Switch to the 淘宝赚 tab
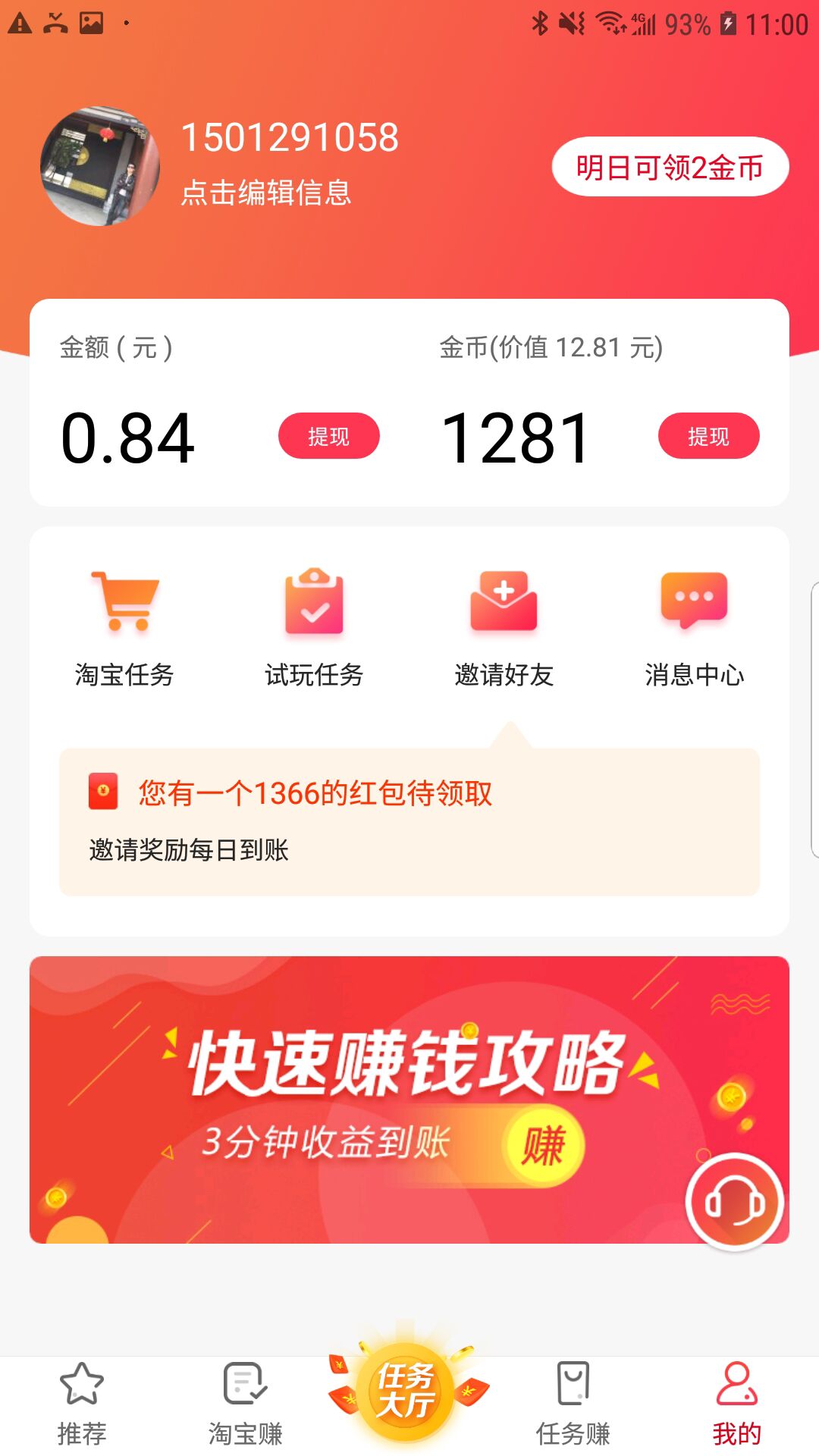Image resolution: width=819 pixels, height=1456 pixels. click(x=245, y=1403)
